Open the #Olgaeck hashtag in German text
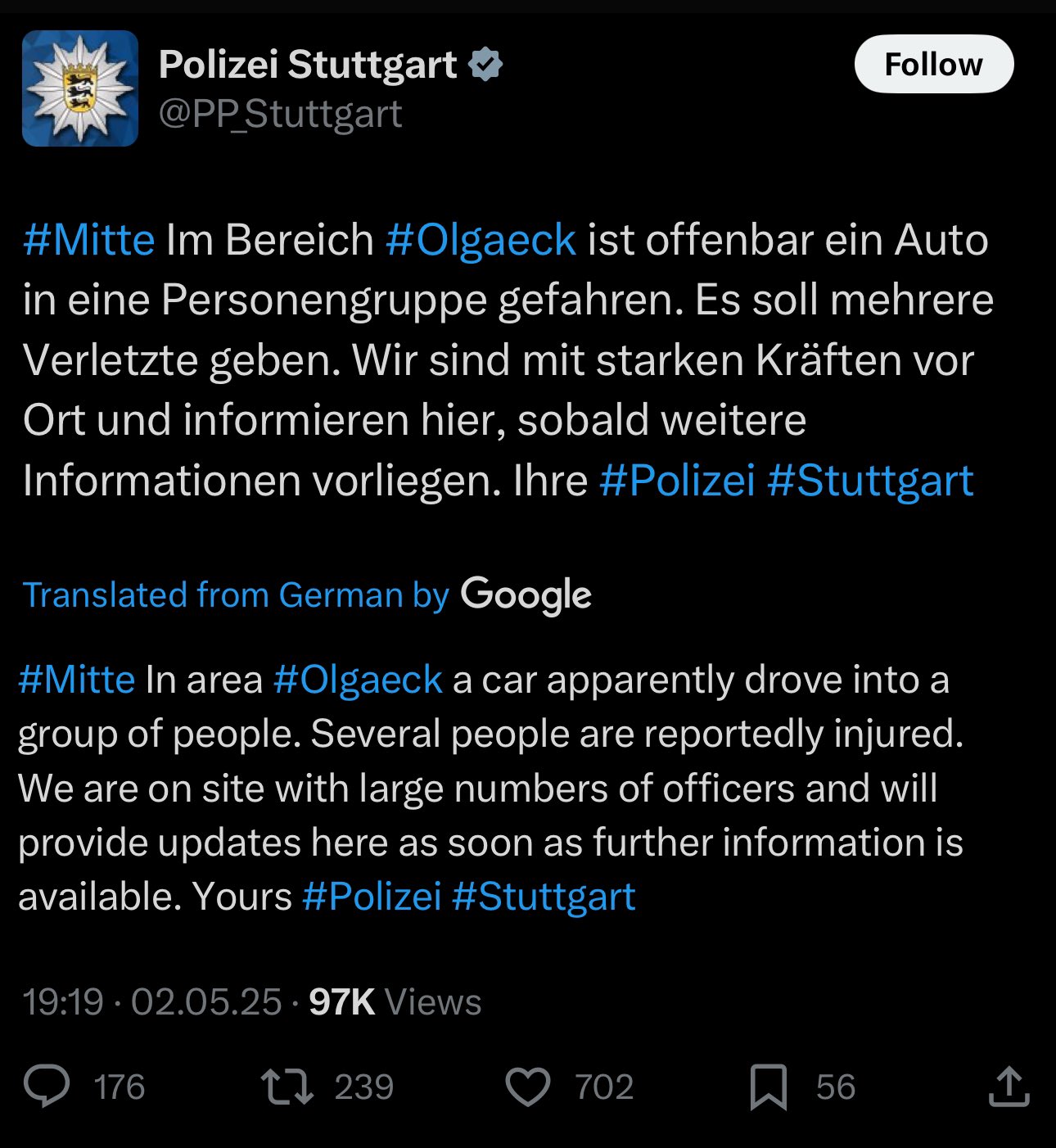 [481, 240]
